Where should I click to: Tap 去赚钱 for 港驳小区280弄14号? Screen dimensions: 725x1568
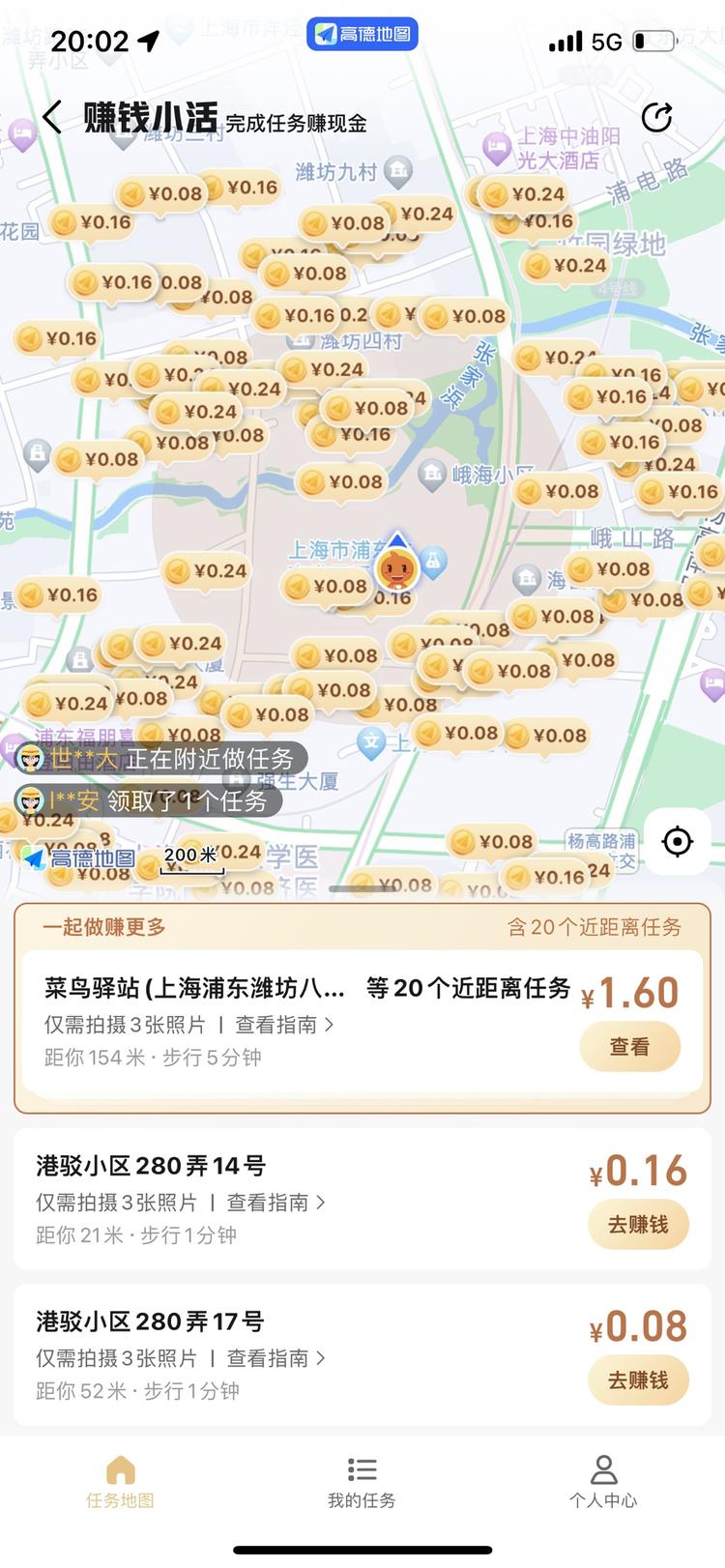pos(638,1224)
